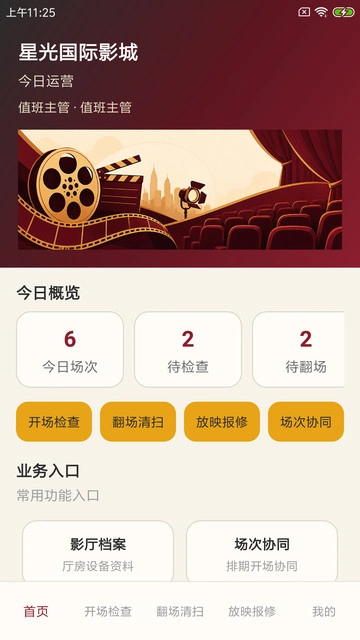This screenshot has height=640, width=360.
Task: Switch to the 我的 tab
Action: tap(324, 611)
